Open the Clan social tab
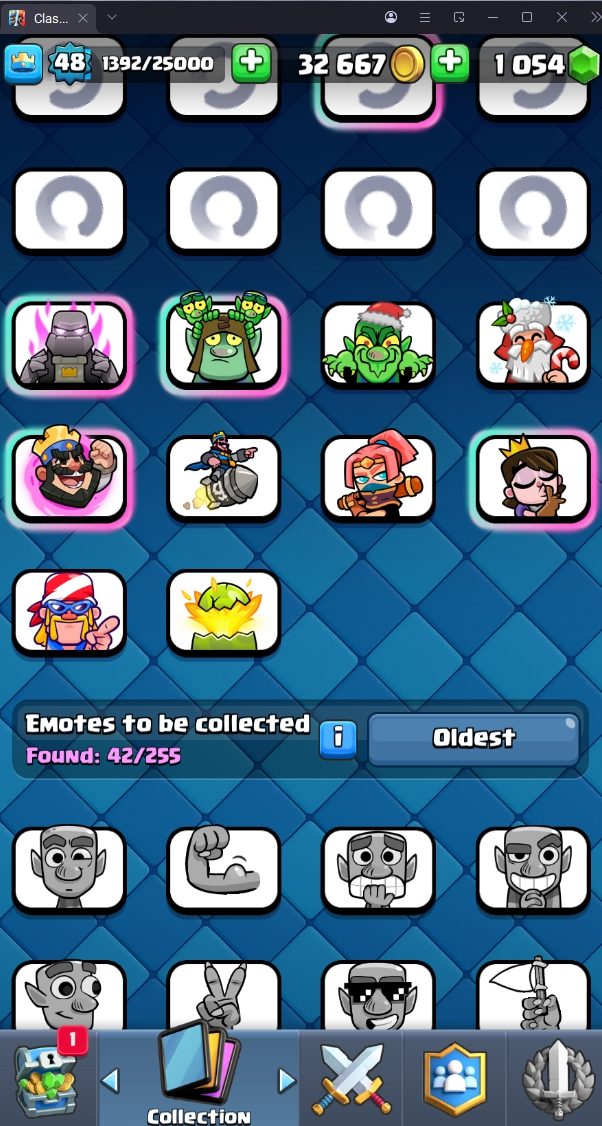This screenshot has width=602, height=1126. (455, 1078)
